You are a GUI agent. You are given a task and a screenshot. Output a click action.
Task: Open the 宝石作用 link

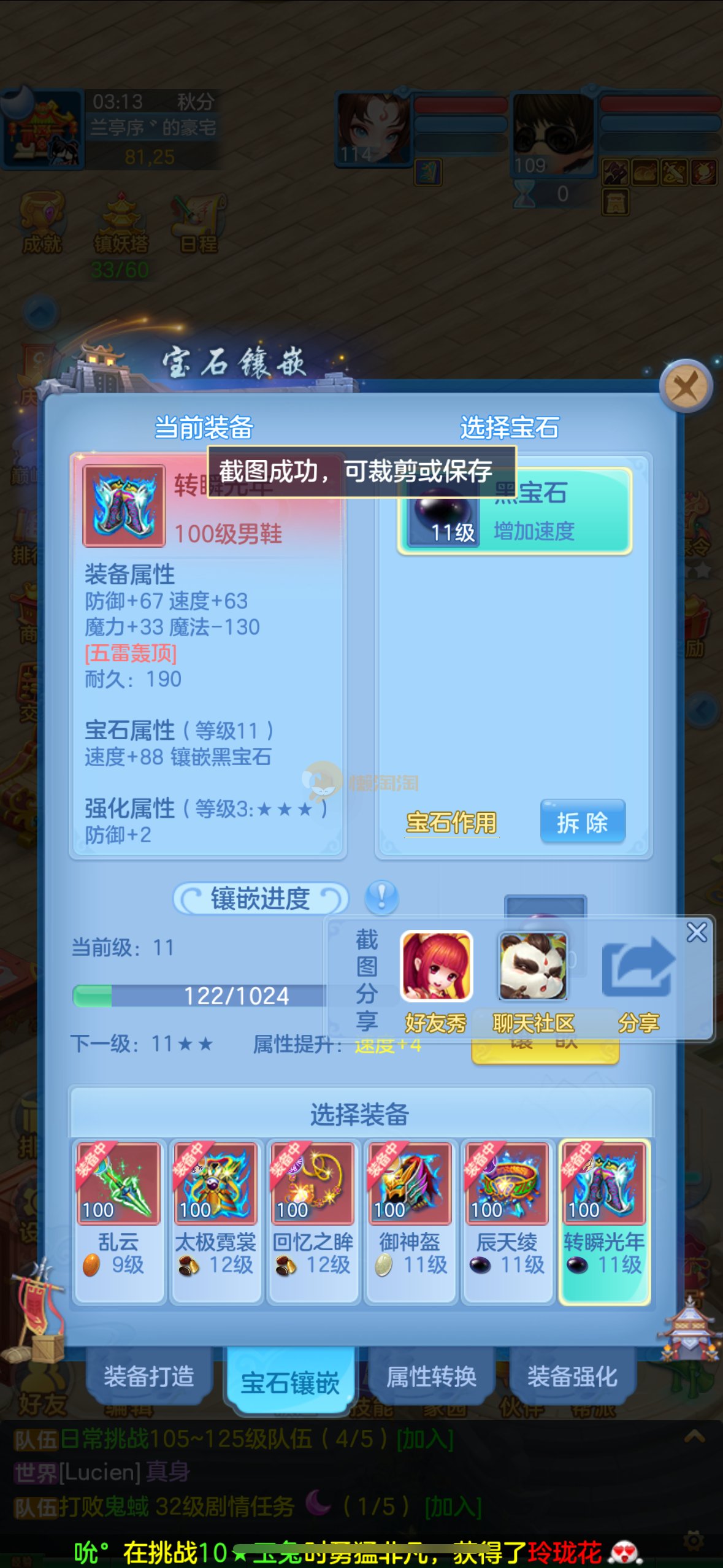451,823
